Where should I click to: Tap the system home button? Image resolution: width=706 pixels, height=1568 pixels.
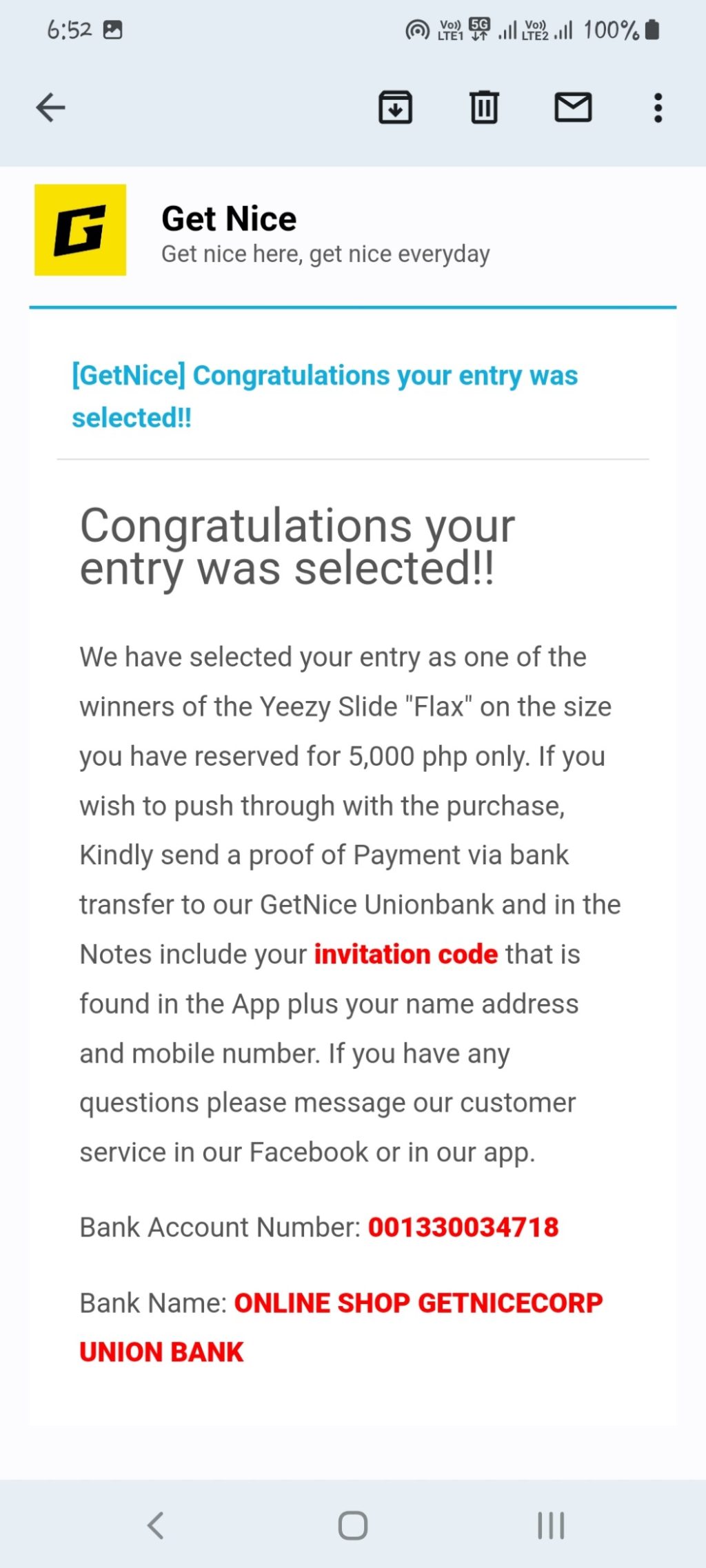click(352, 1525)
